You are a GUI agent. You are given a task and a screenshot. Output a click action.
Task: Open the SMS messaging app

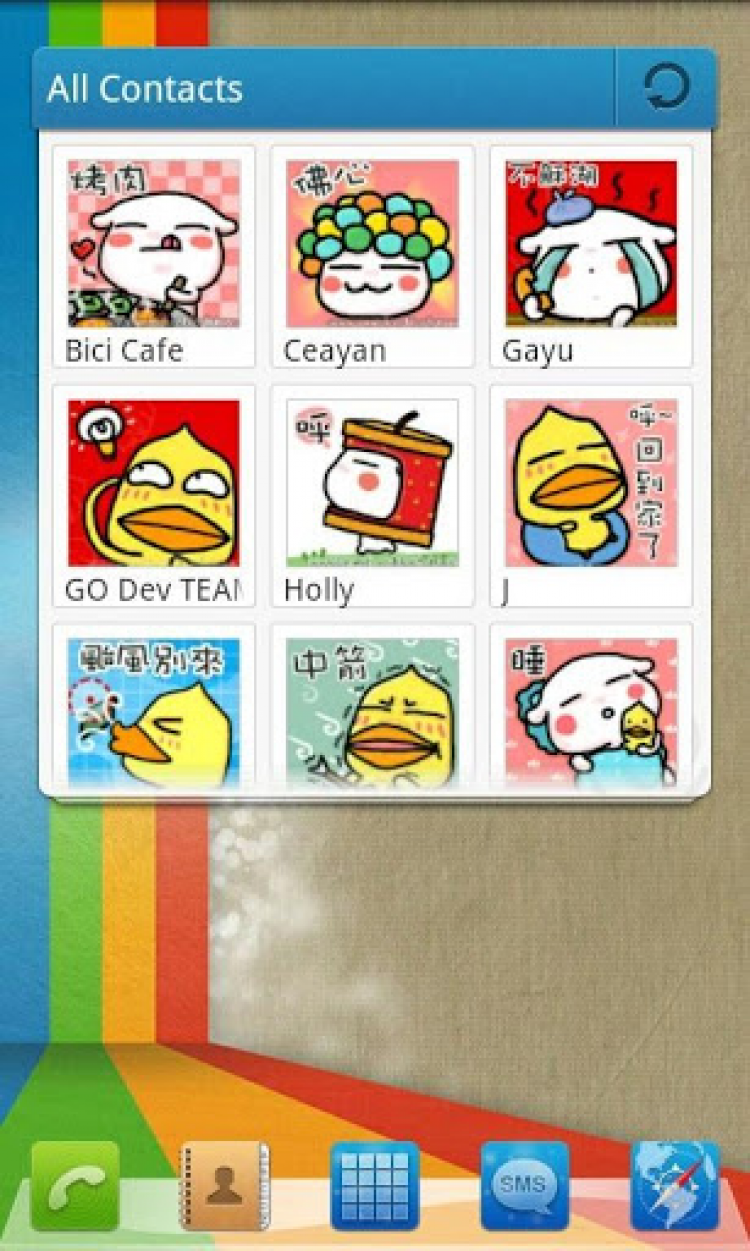tap(524, 1185)
